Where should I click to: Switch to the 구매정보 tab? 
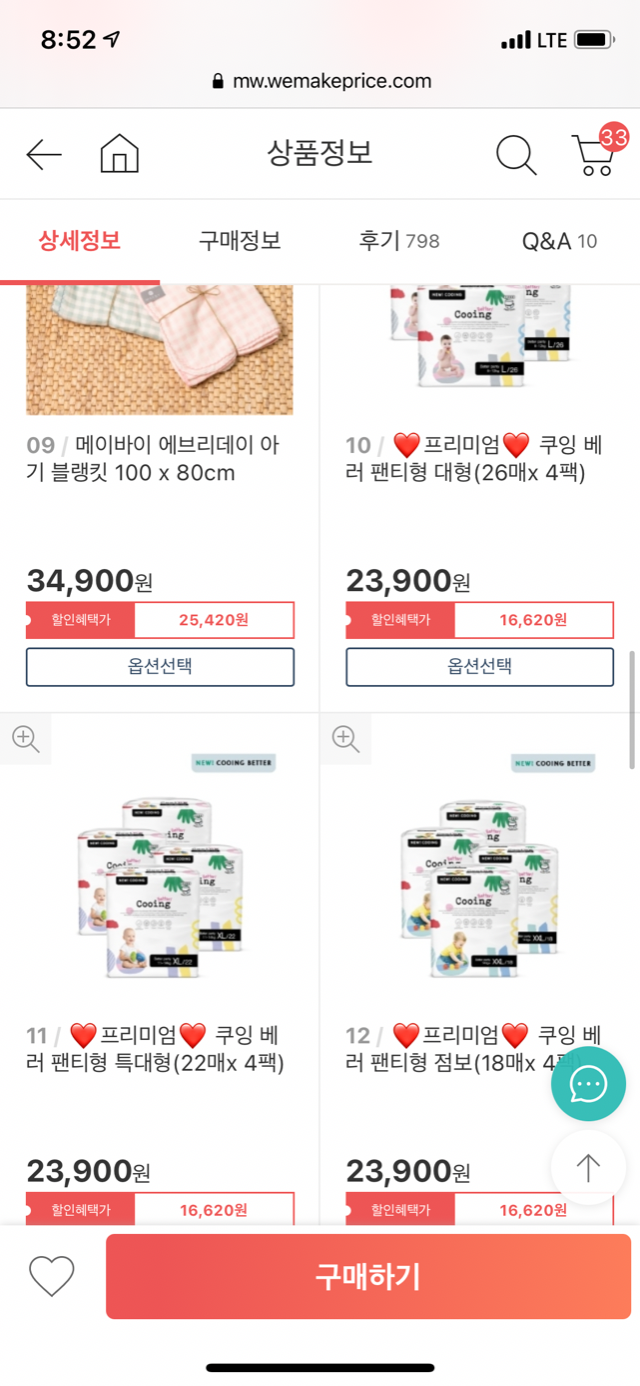[x=240, y=241]
